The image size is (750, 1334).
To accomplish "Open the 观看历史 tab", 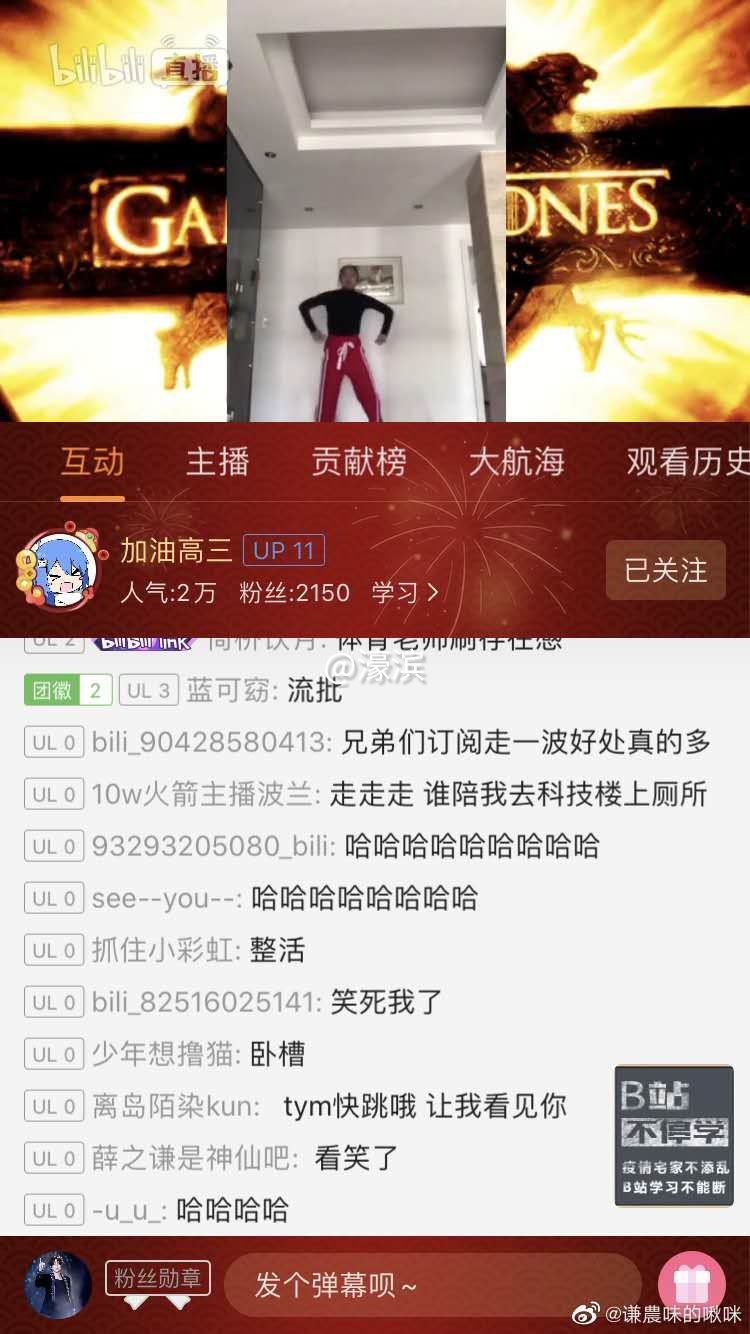I will 688,462.
